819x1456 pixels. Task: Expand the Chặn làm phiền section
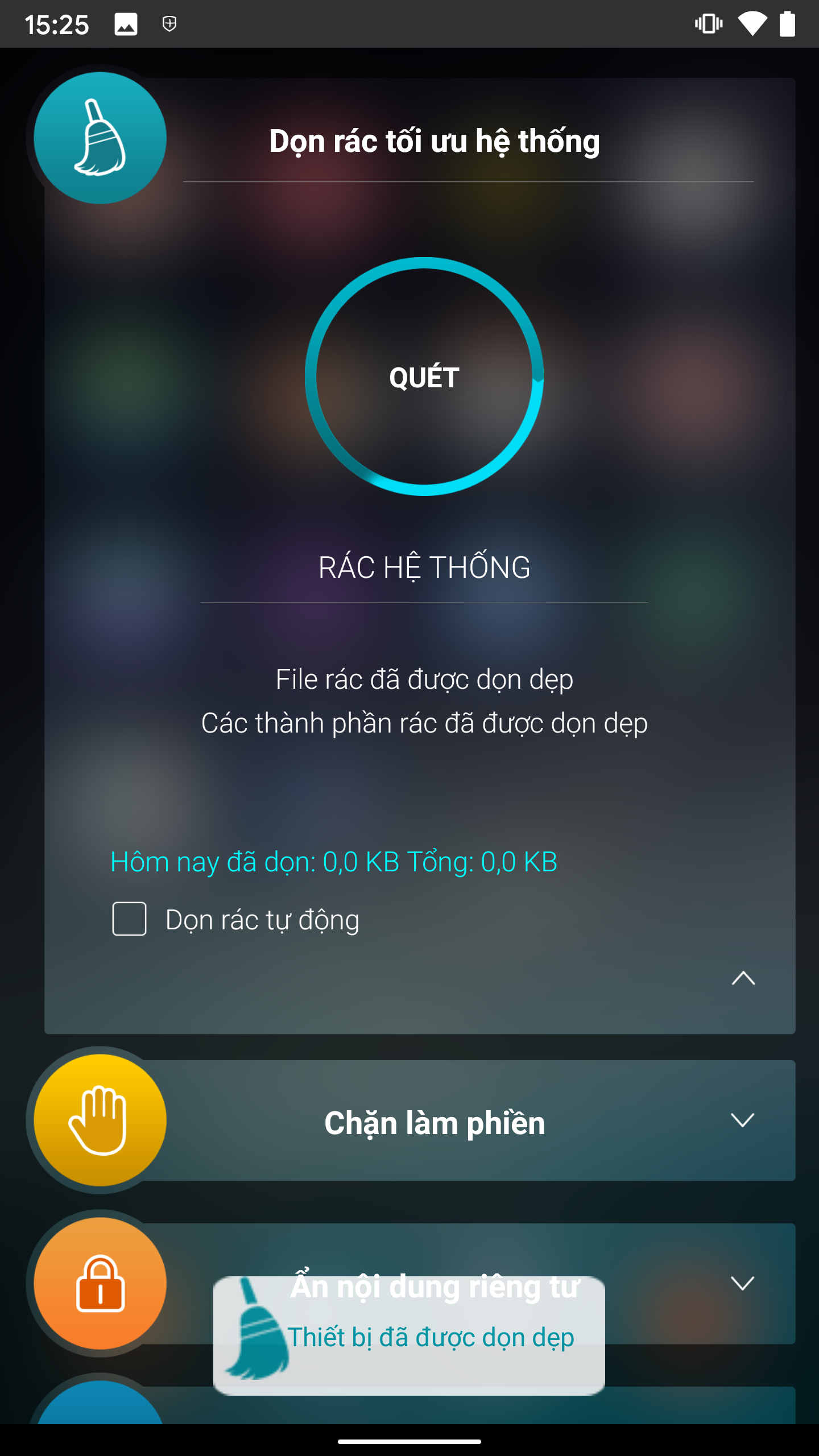point(742,1120)
